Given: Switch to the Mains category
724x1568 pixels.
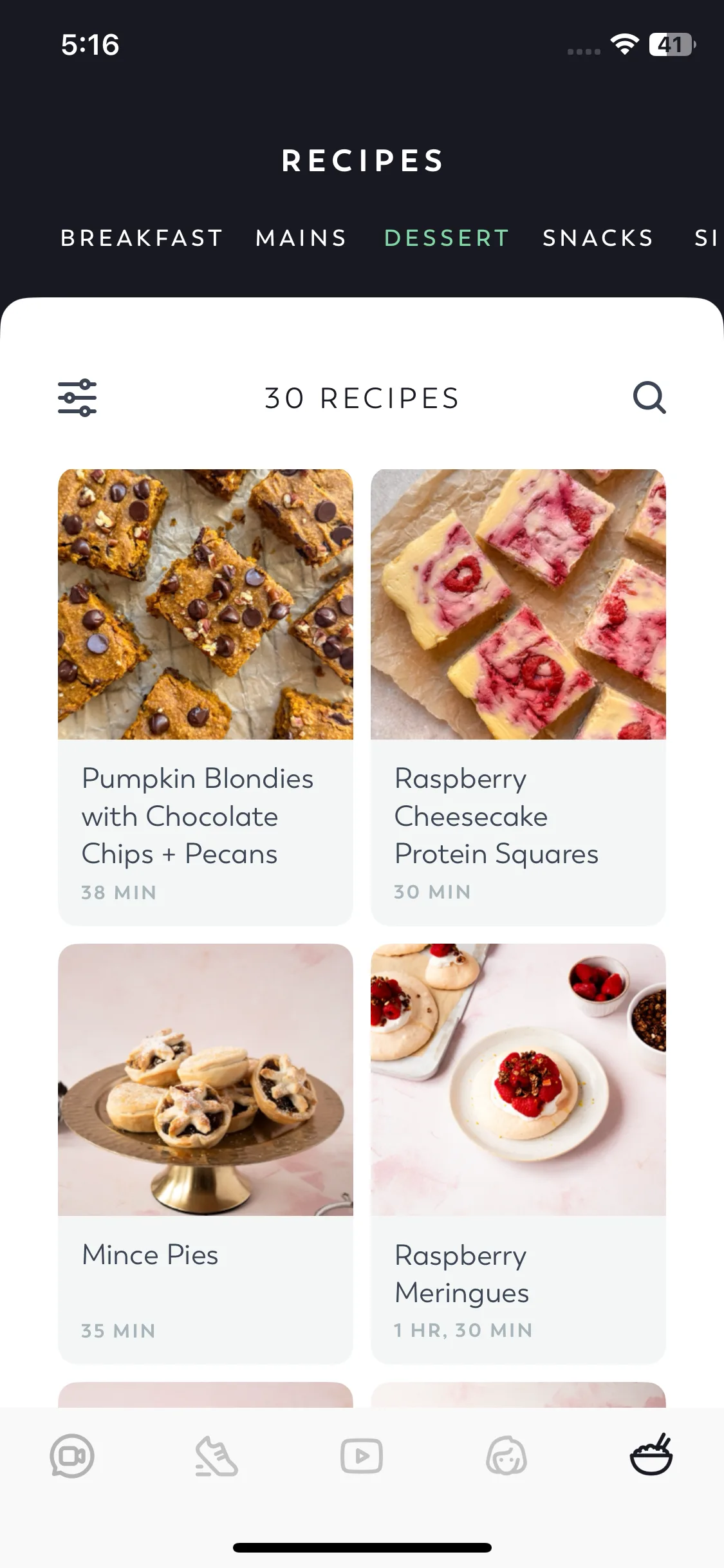Looking at the screenshot, I should pos(301,238).
